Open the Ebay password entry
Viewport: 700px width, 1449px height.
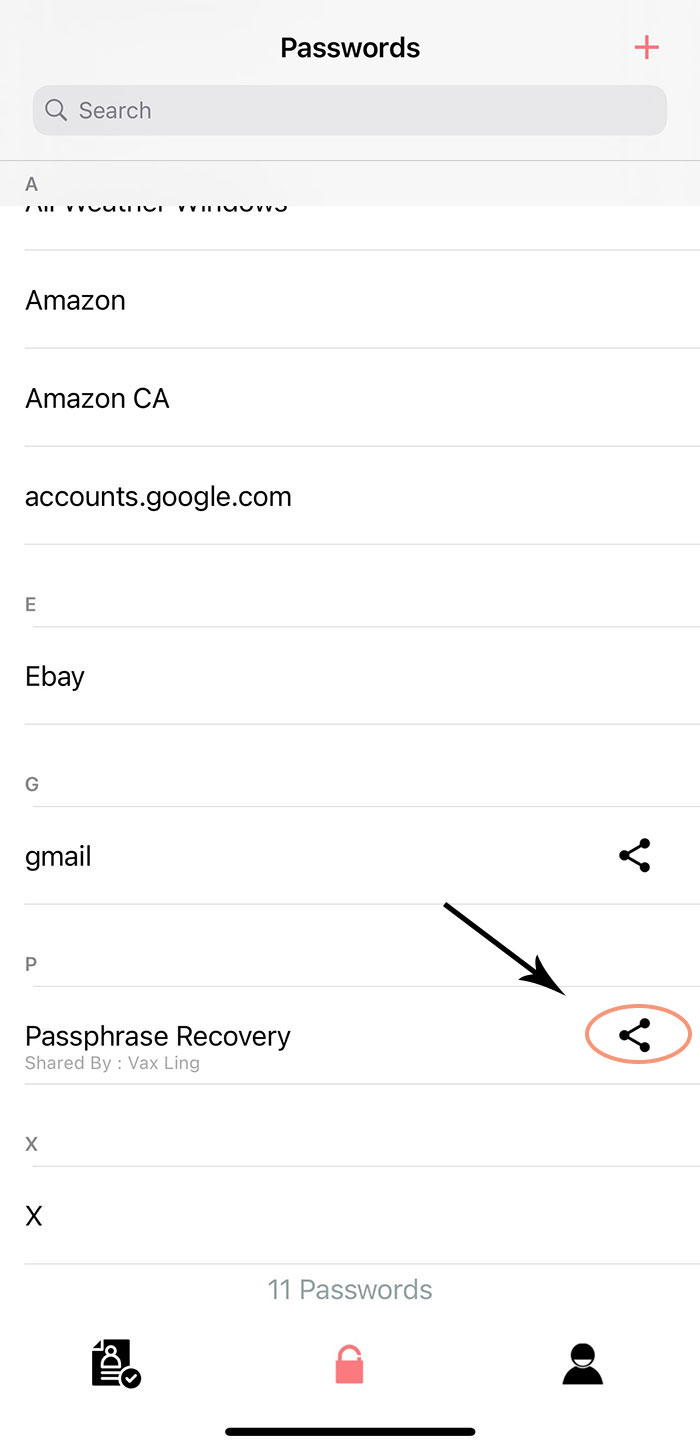pos(350,676)
